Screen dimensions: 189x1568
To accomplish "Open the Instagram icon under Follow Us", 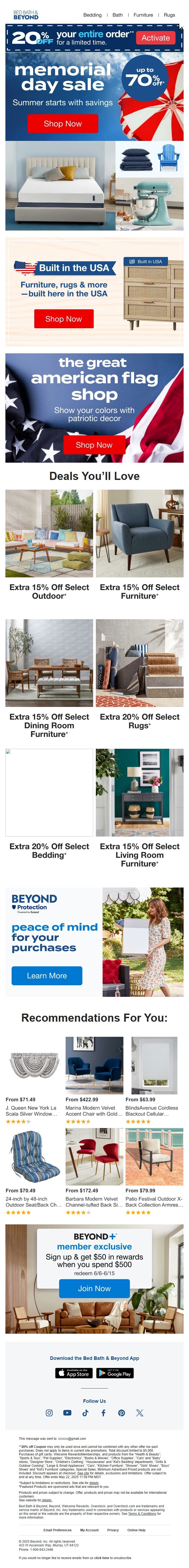I will tap(49, 1412).
